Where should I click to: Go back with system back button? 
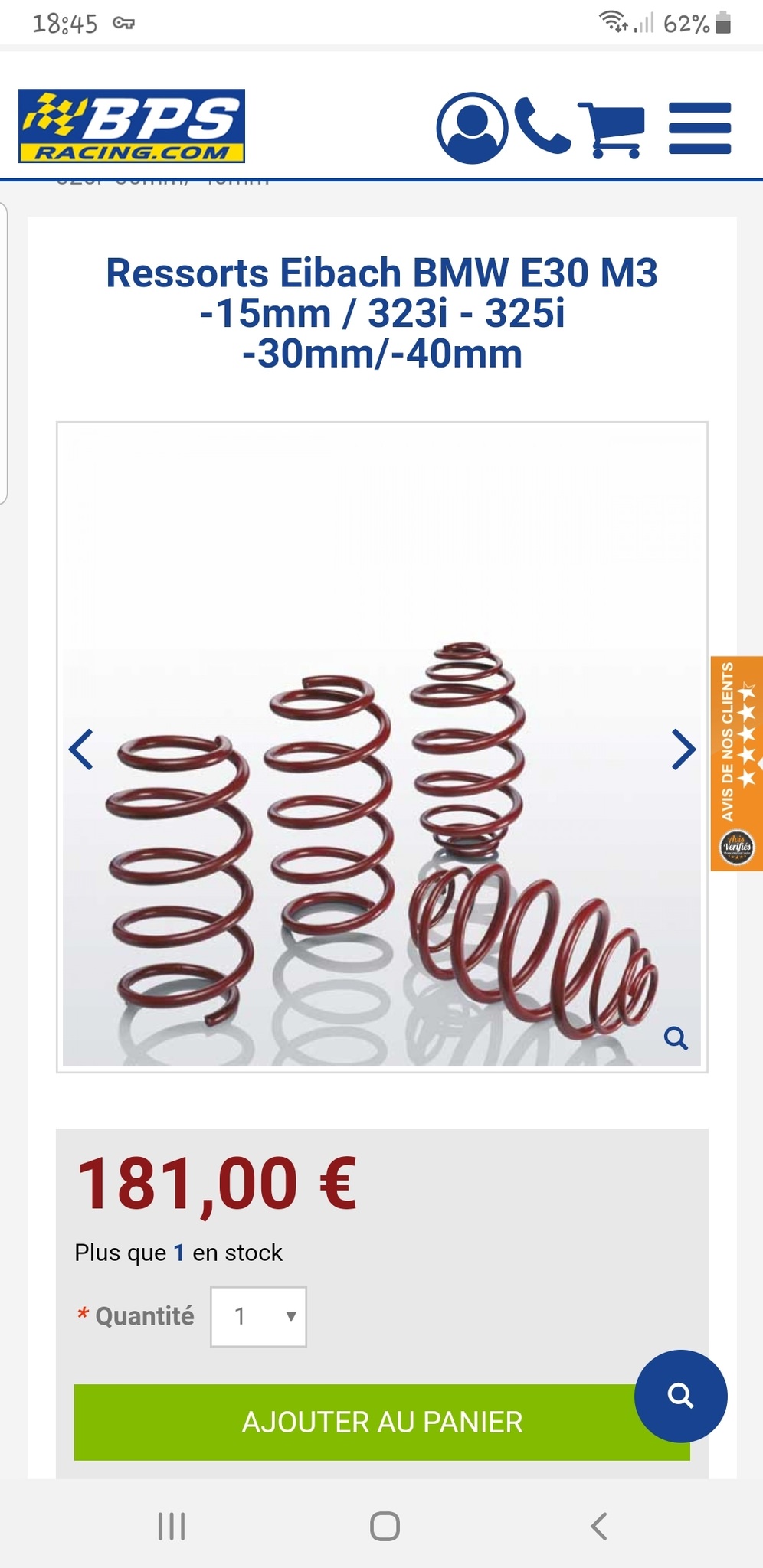coord(599,1526)
